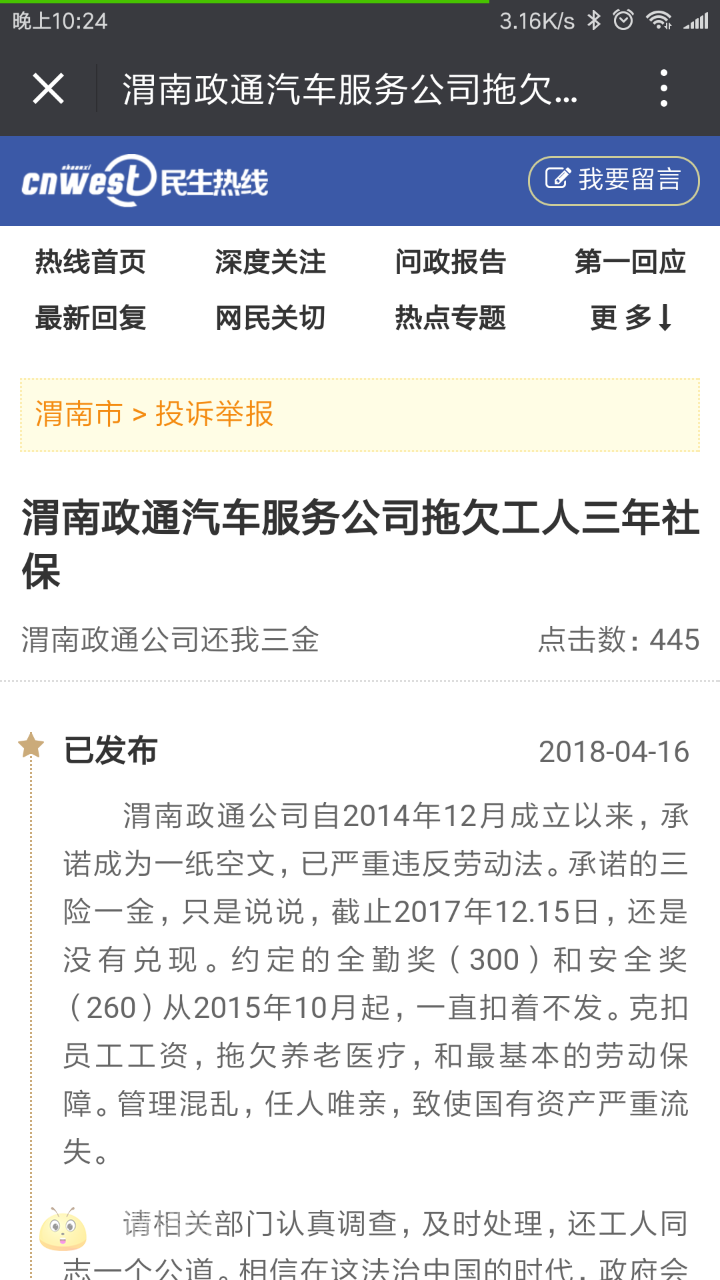Tap the 我要留言 button
This screenshot has width=720, height=1280.
[x=613, y=180]
